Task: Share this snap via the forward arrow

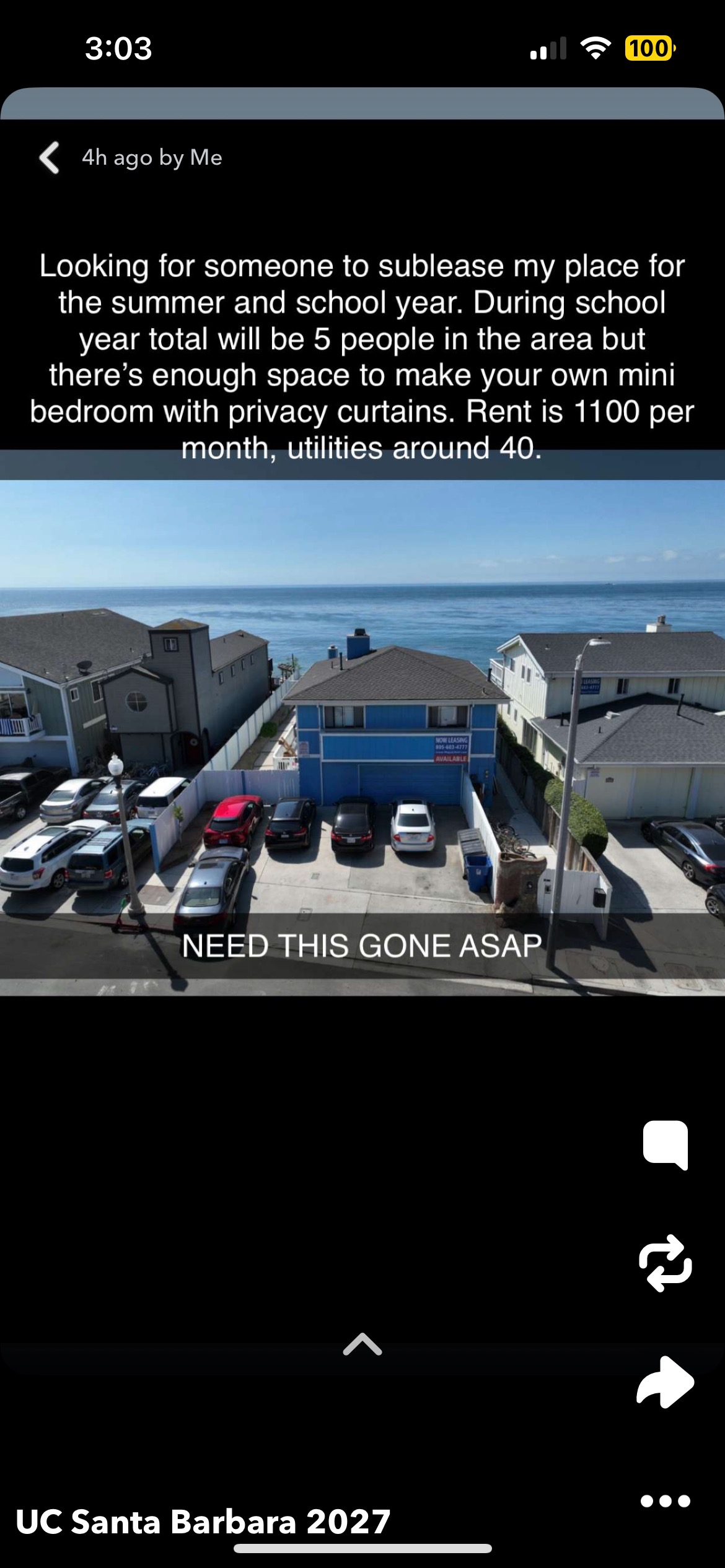Action: tap(666, 1382)
